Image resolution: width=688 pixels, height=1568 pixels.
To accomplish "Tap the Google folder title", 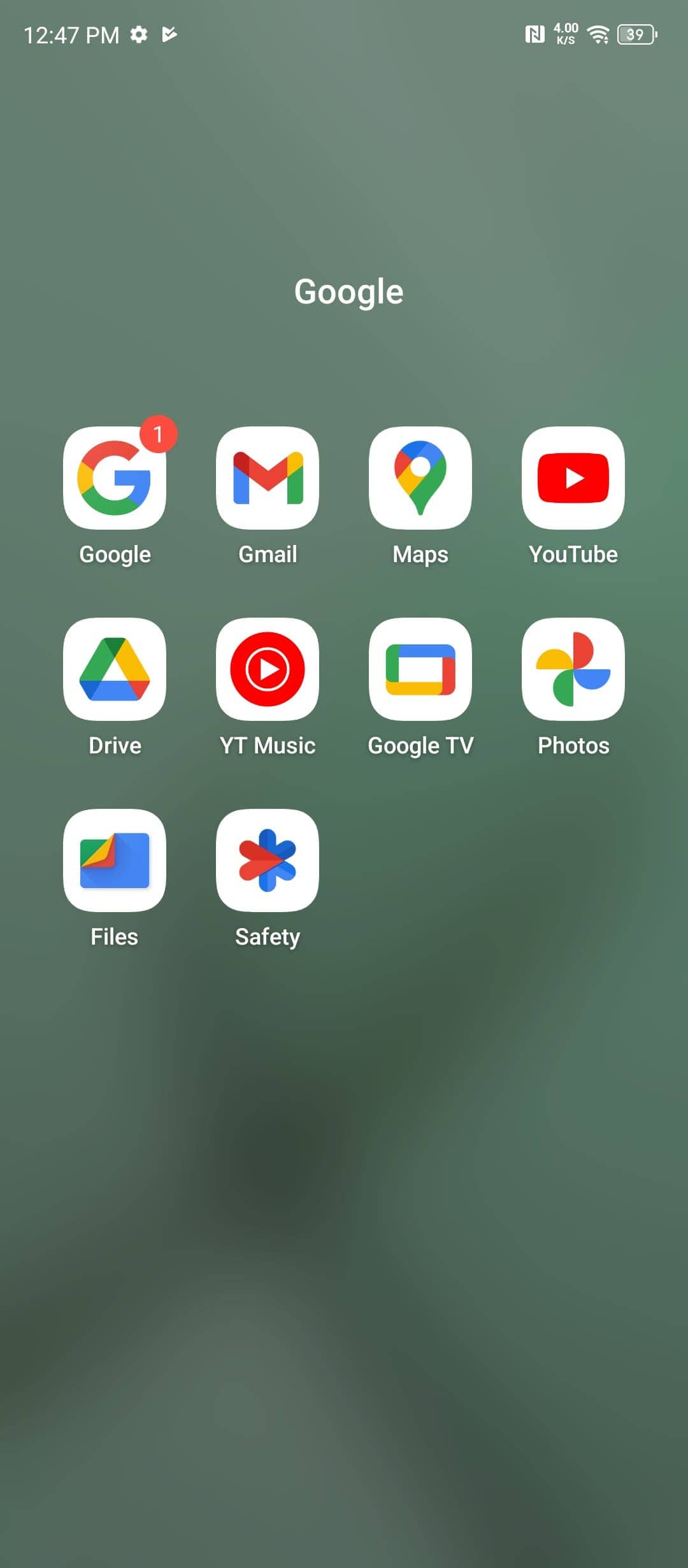I will 348,293.
